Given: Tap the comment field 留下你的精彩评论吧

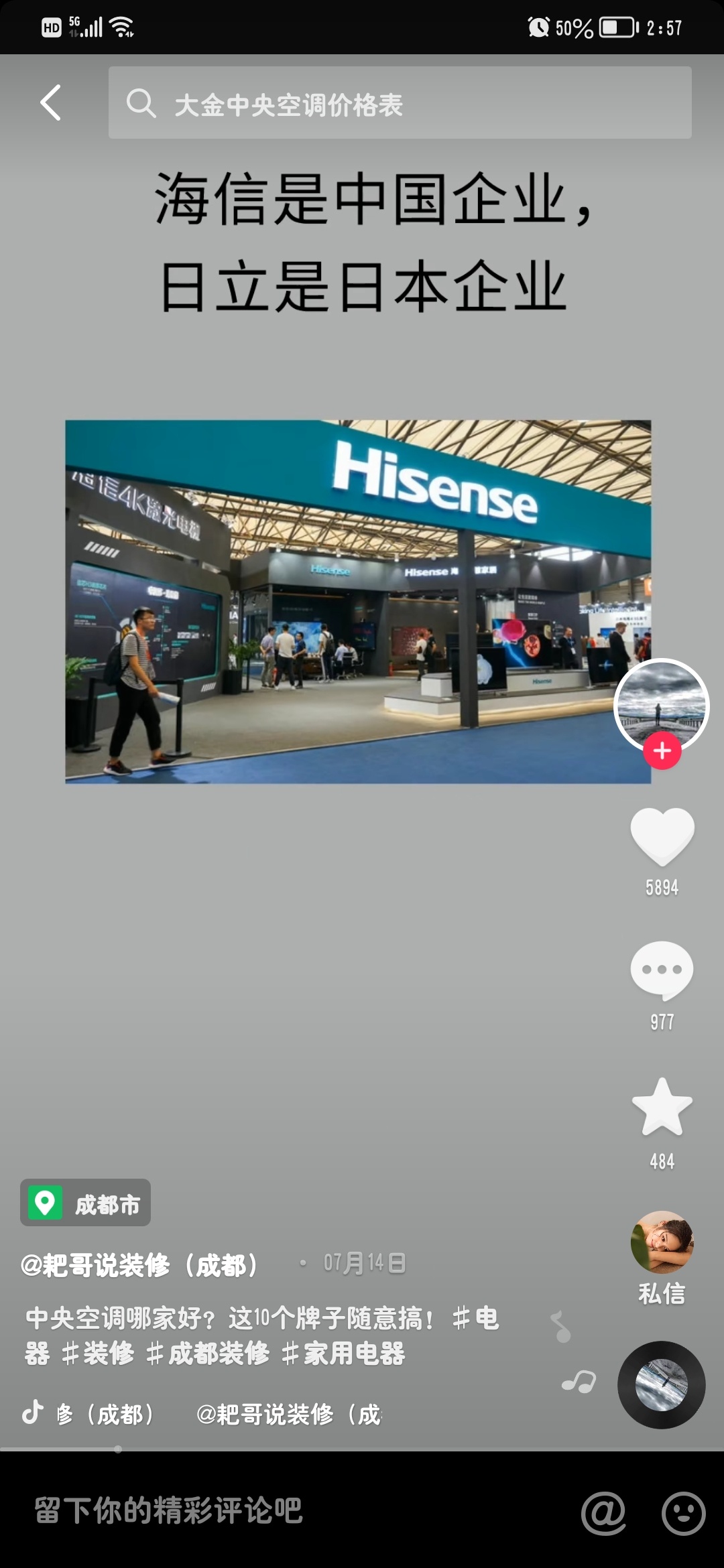Looking at the screenshot, I should click(x=268, y=1512).
